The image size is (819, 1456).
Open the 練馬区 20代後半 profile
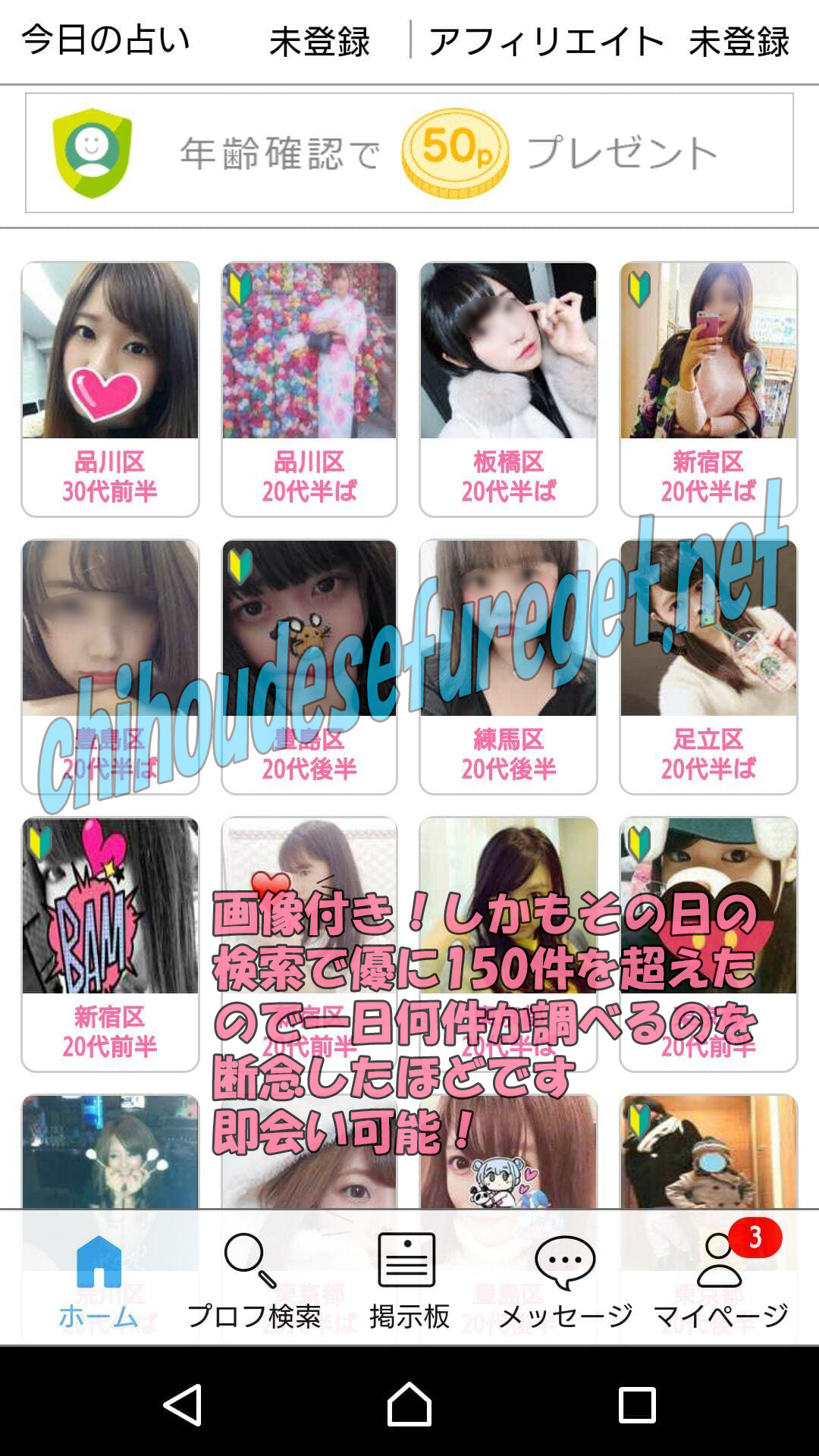pos(508,667)
